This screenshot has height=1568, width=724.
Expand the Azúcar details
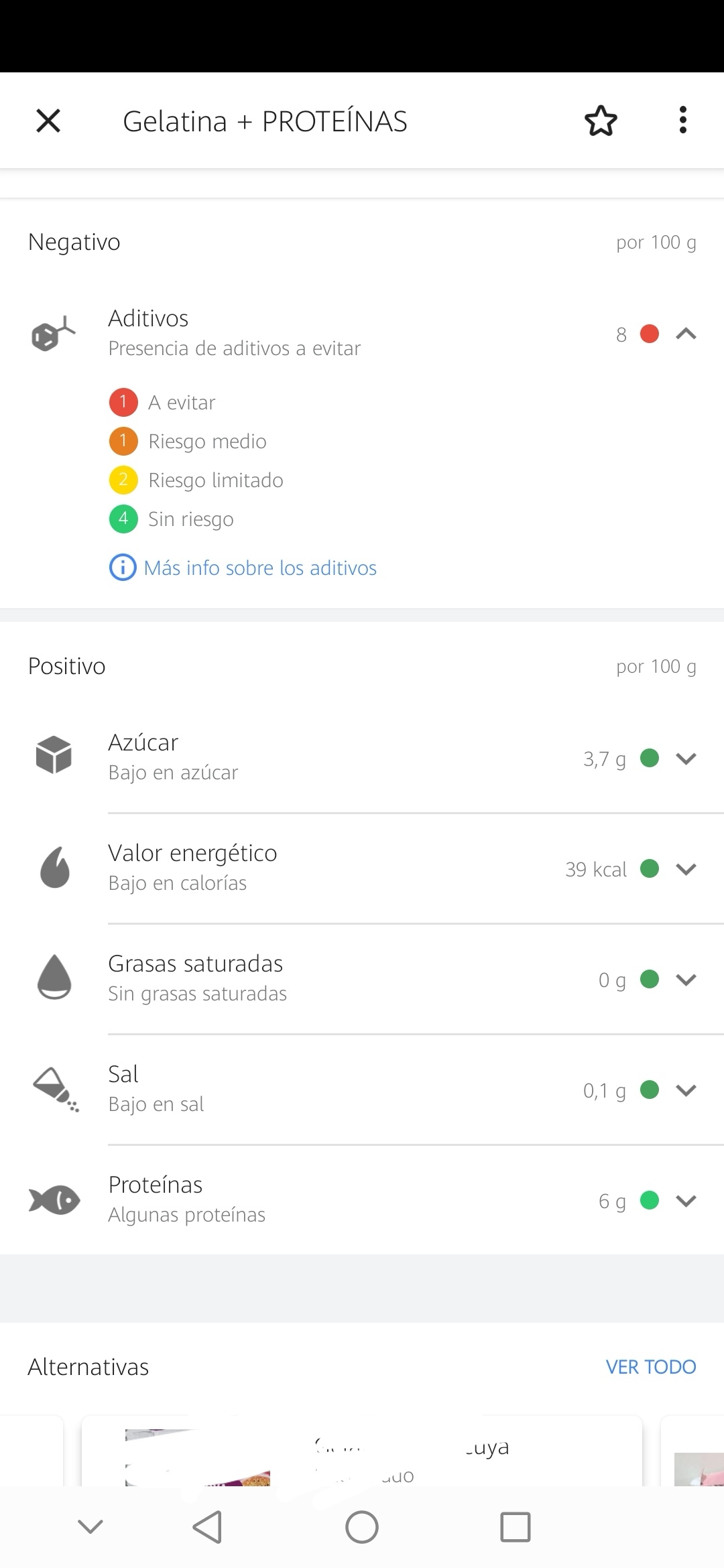[686, 759]
